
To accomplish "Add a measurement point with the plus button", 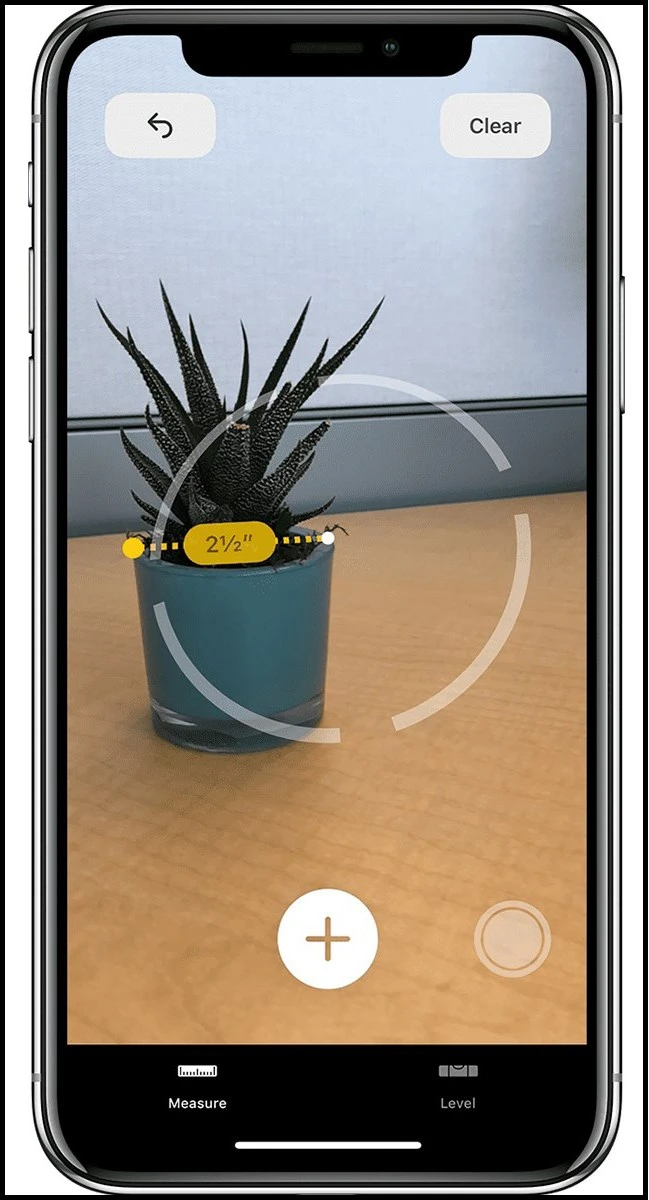I will click(327, 940).
